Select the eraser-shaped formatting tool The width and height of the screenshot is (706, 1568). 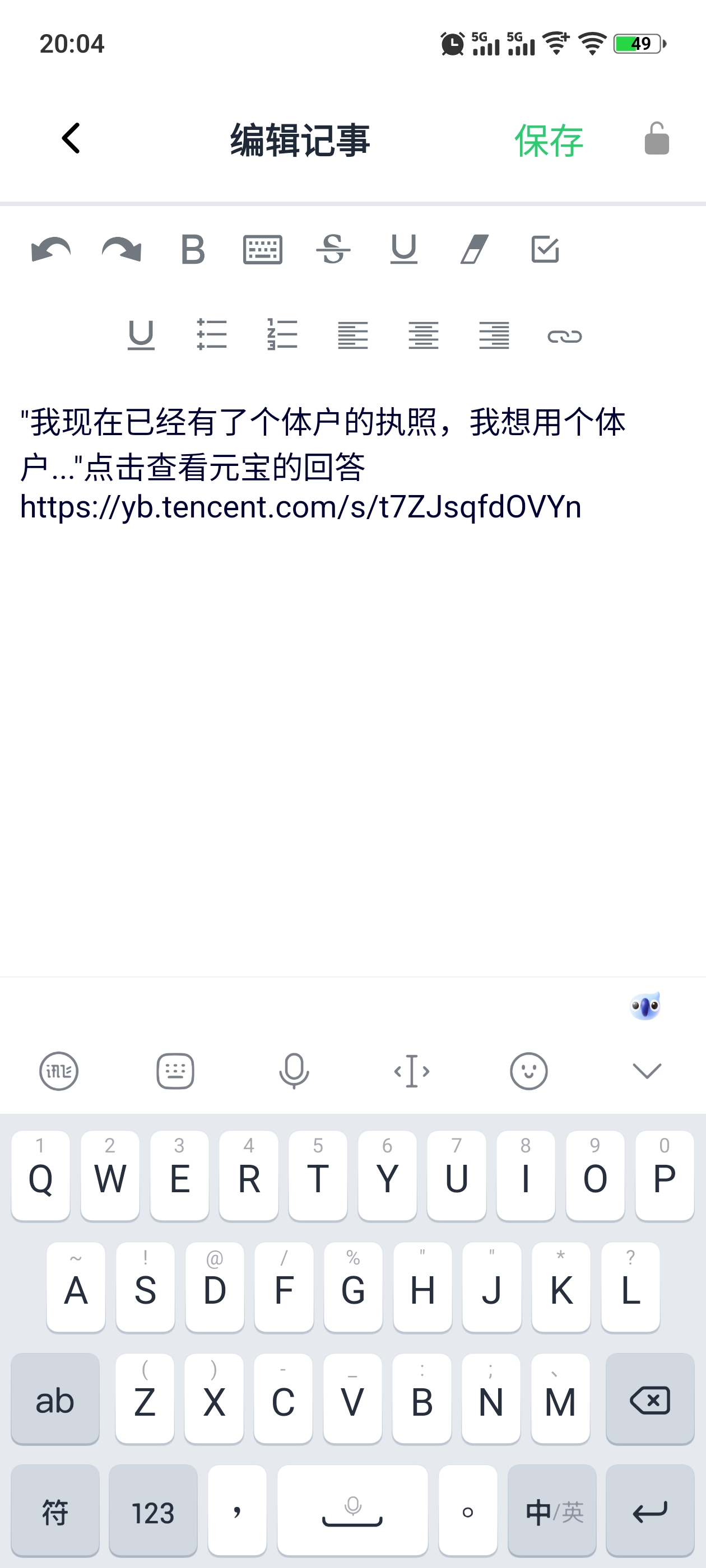pos(475,250)
